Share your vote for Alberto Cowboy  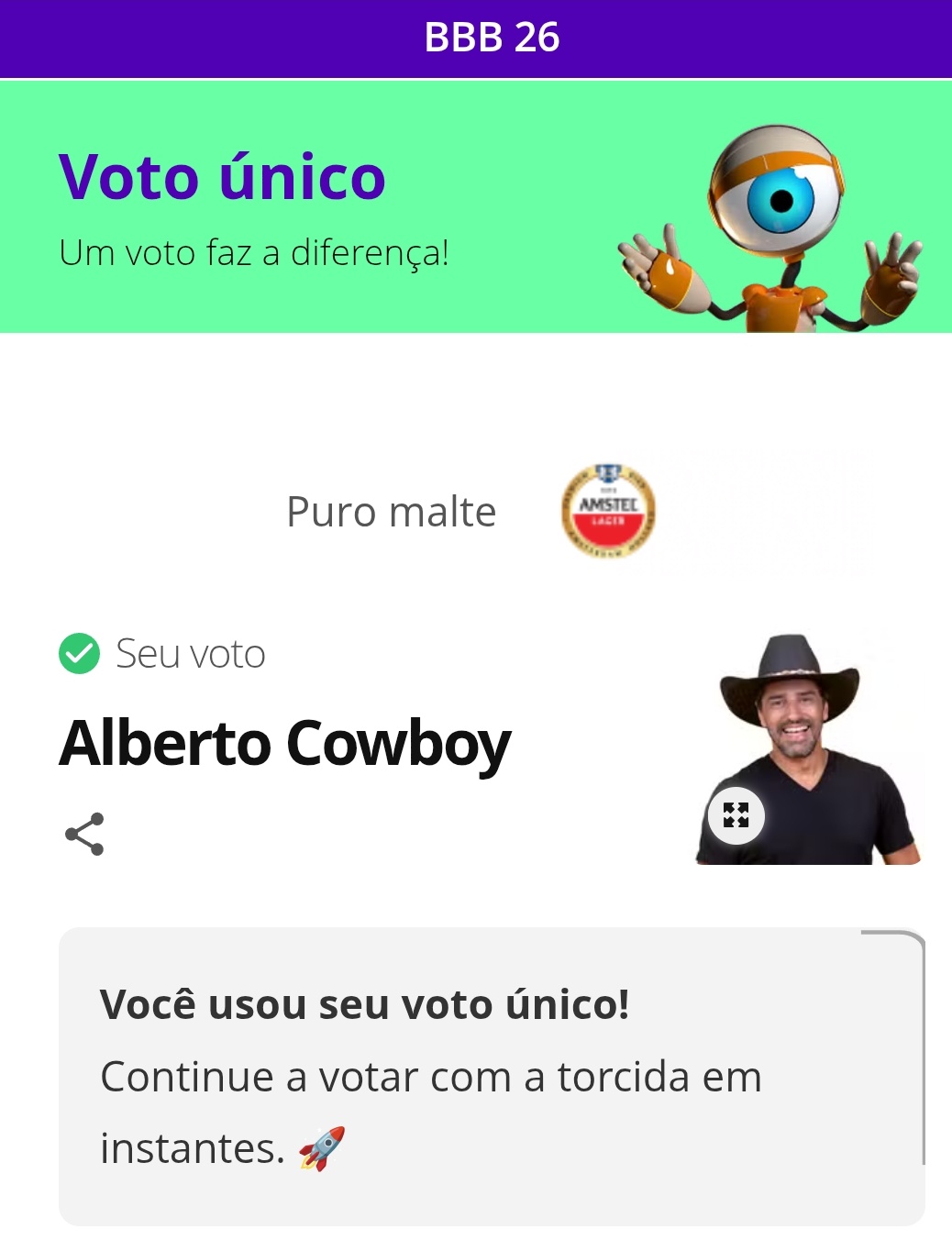point(84,834)
